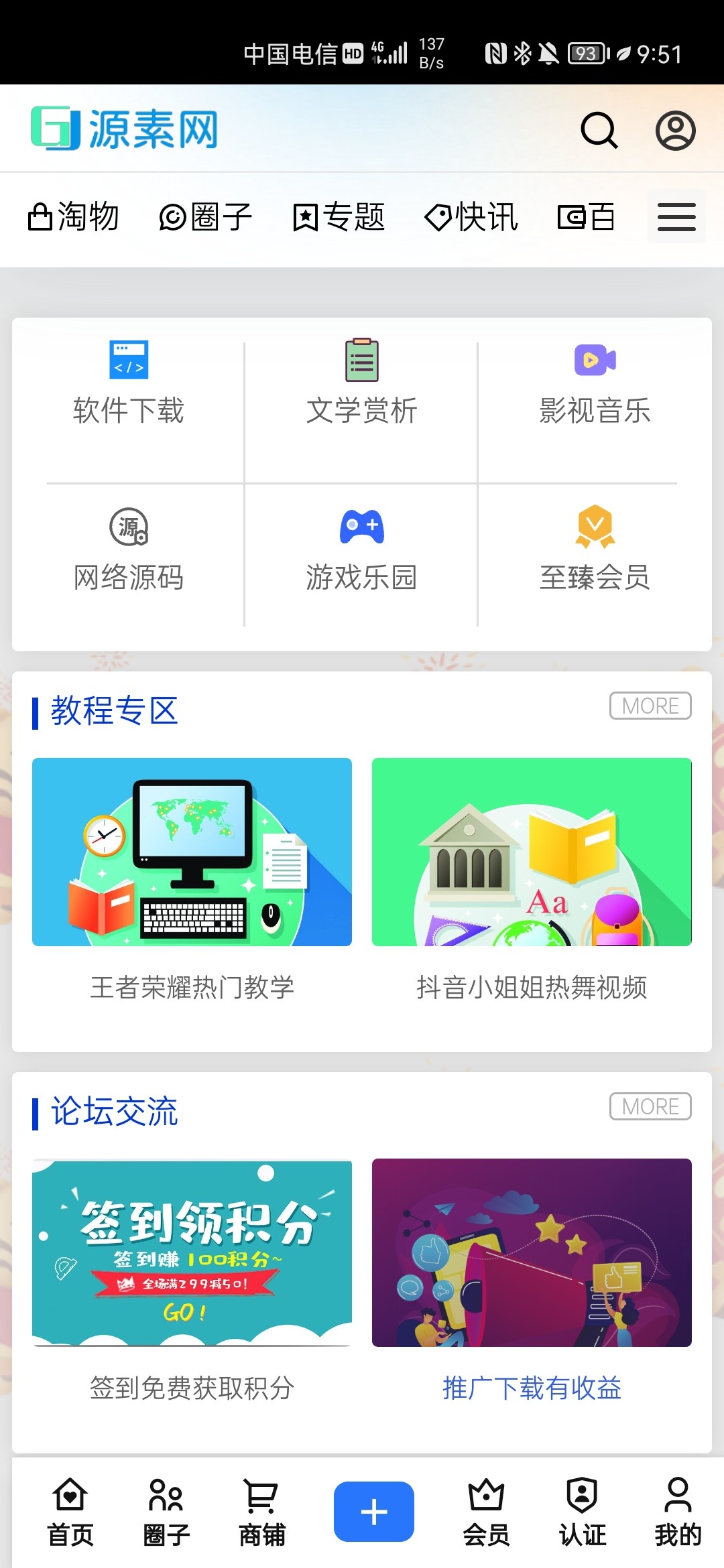Expand 论坛交流 with its MORE button
This screenshot has height=1568, width=724.
click(x=649, y=1106)
